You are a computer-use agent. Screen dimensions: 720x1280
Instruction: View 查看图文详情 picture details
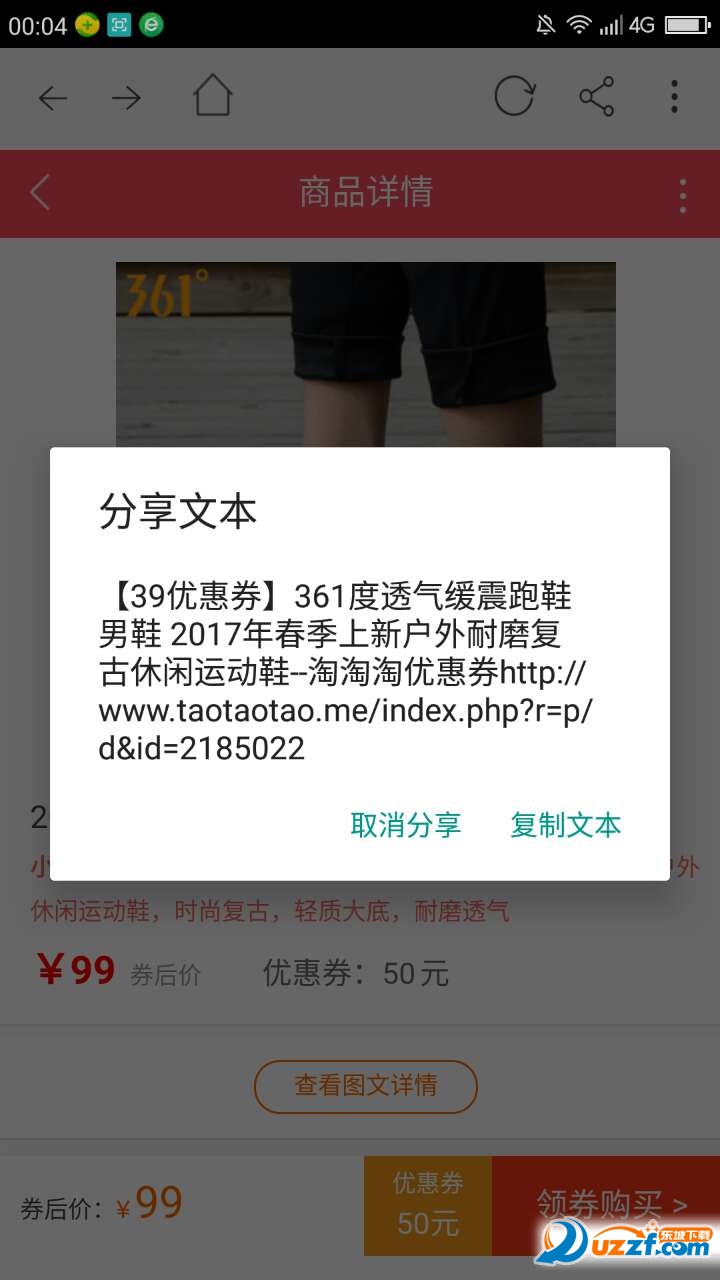365,1086
